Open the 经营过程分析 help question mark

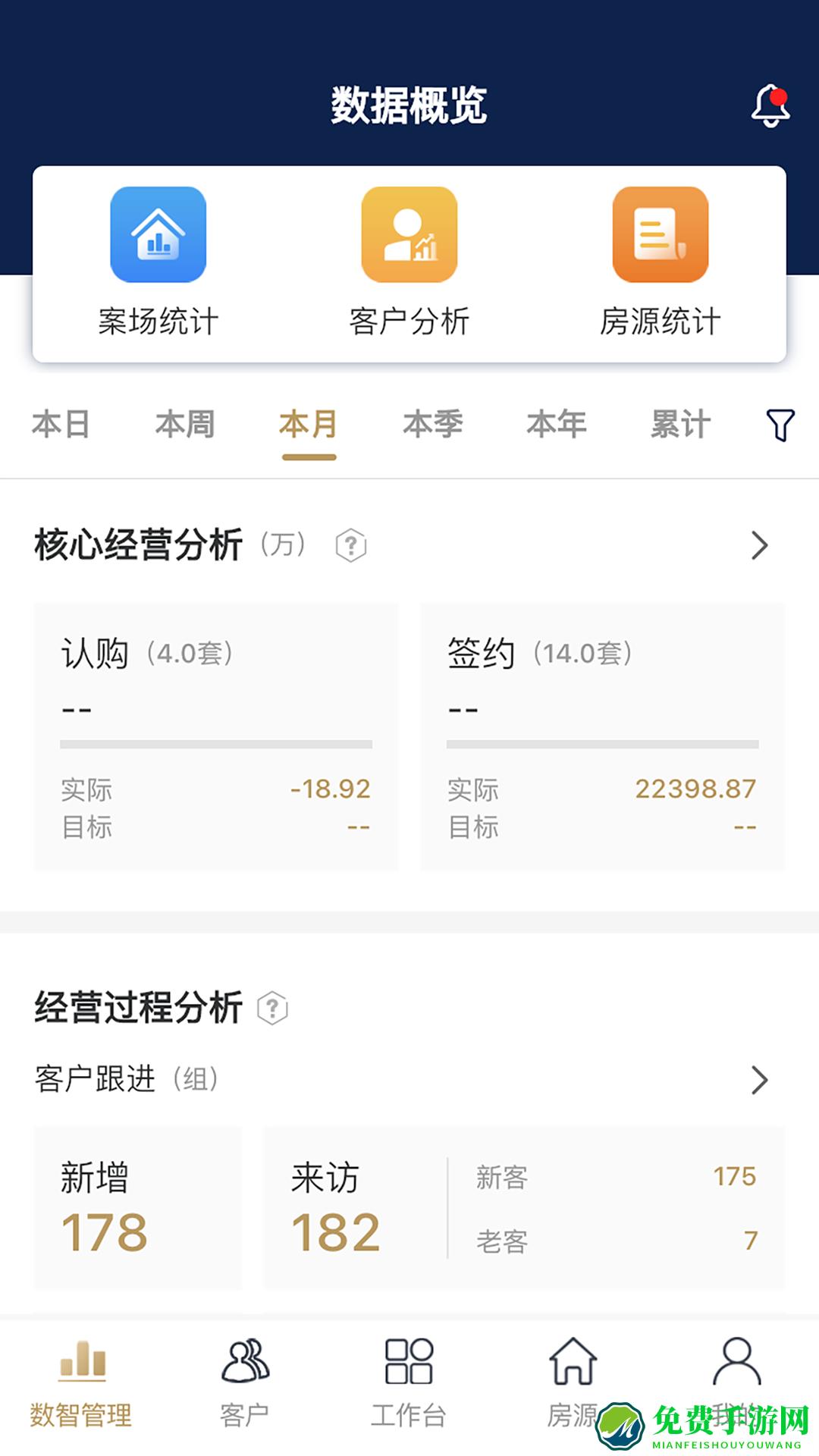click(x=273, y=1006)
